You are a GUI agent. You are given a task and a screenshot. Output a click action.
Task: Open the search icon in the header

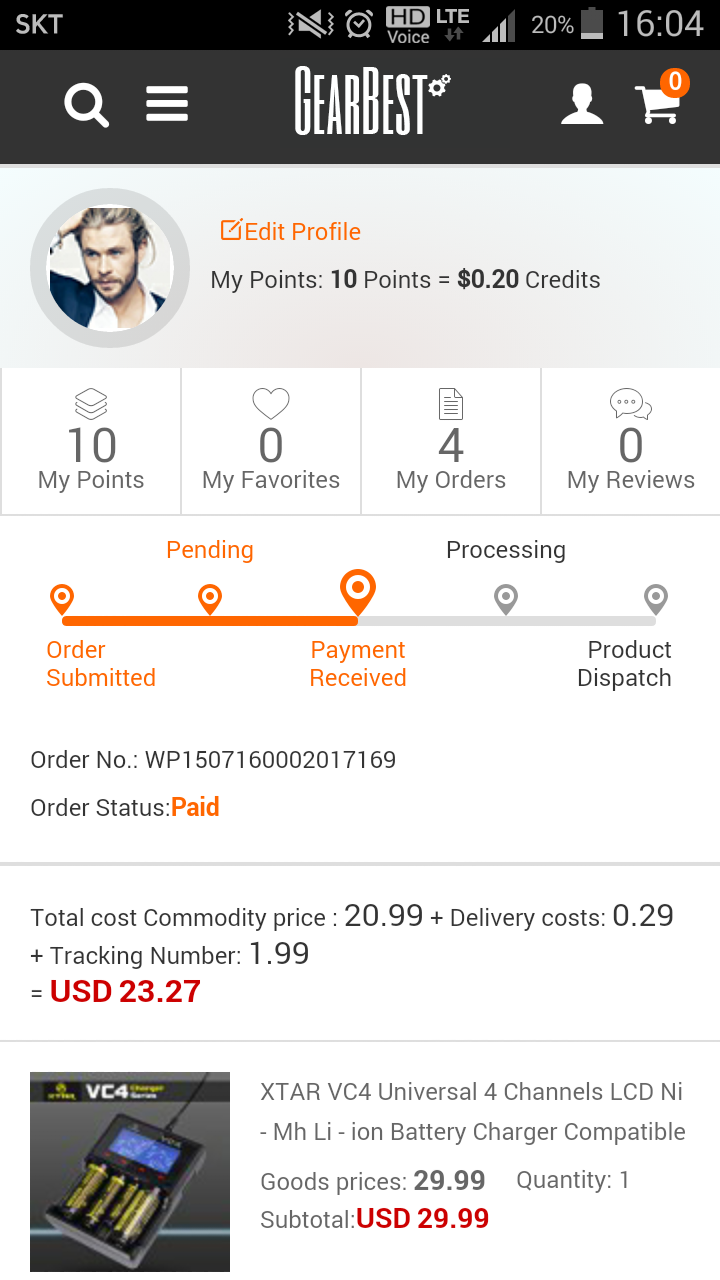[x=86, y=105]
